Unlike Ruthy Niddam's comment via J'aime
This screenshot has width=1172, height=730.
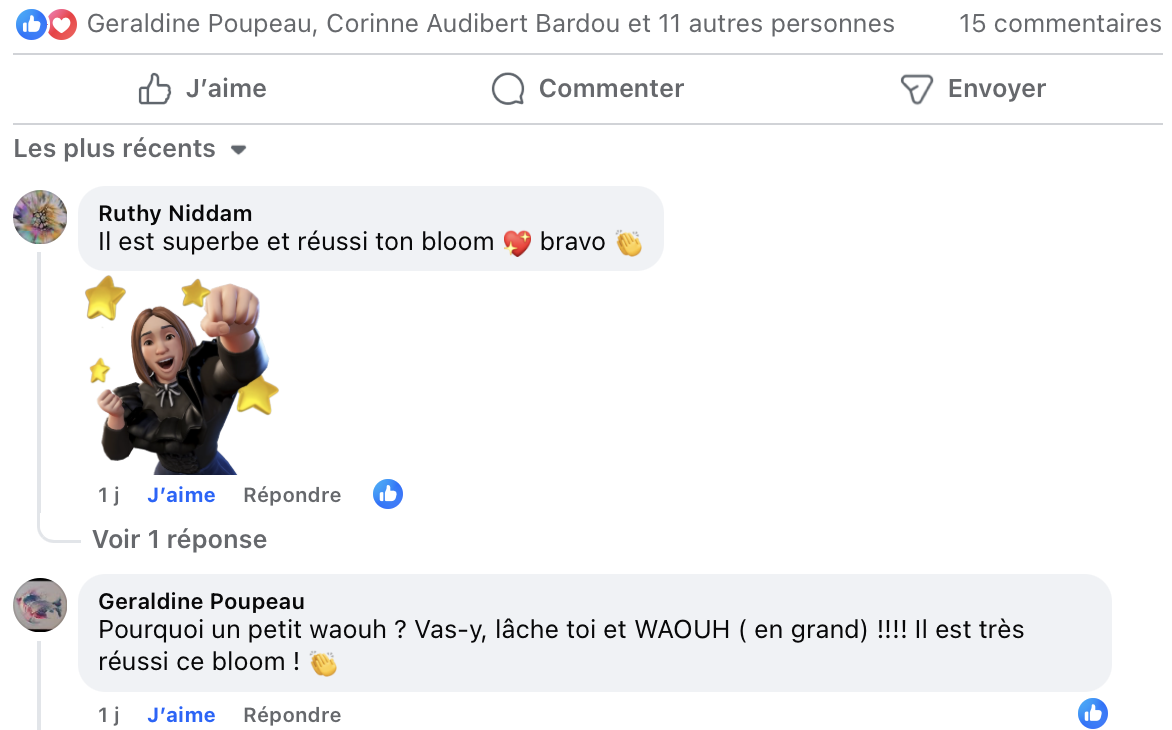(181, 495)
